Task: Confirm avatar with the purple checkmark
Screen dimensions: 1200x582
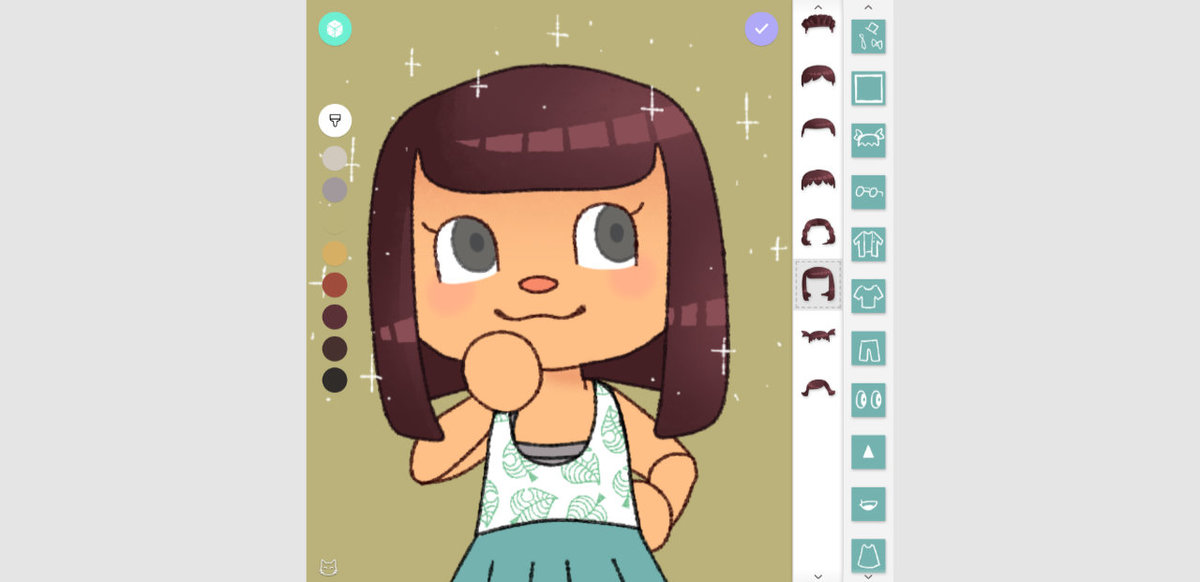Action: point(761,29)
